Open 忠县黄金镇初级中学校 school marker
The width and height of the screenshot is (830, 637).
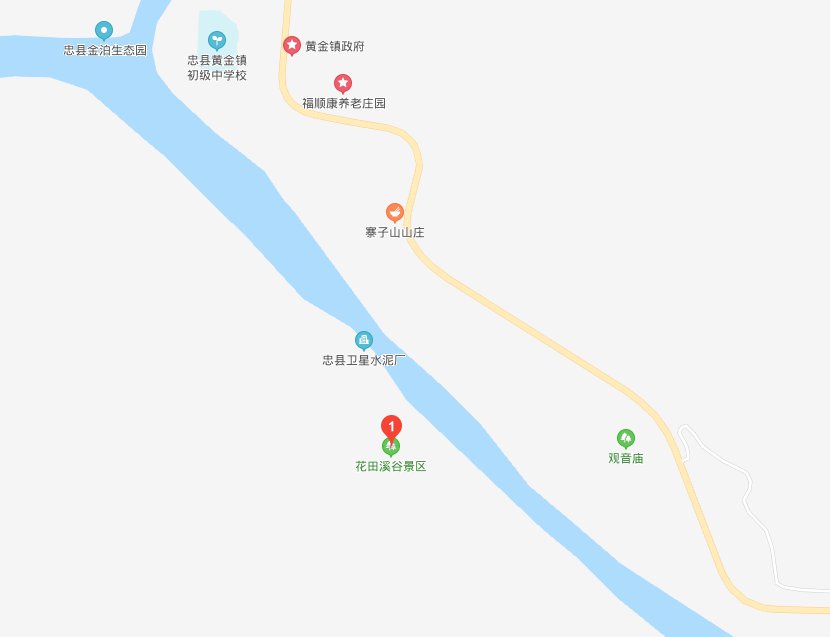(x=217, y=40)
